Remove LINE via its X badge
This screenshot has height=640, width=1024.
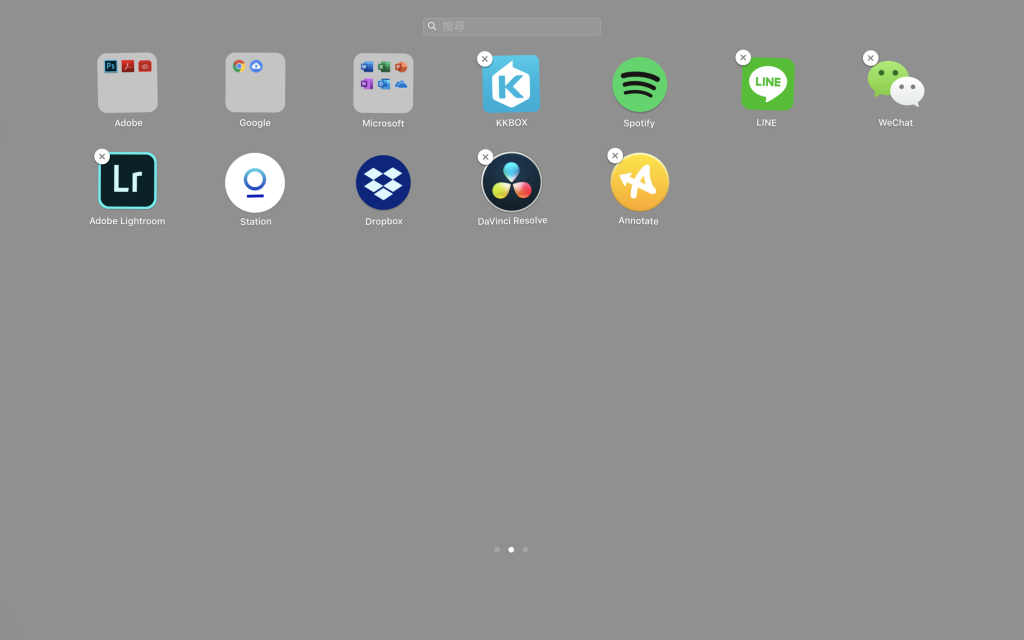pos(743,58)
